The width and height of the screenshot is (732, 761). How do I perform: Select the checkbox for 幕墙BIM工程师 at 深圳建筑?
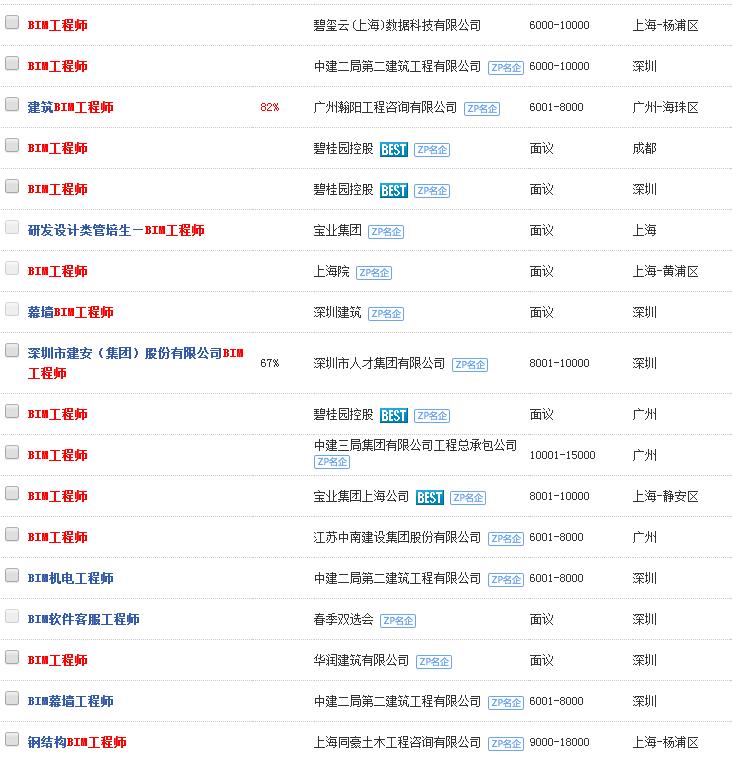[x=12, y=309]
